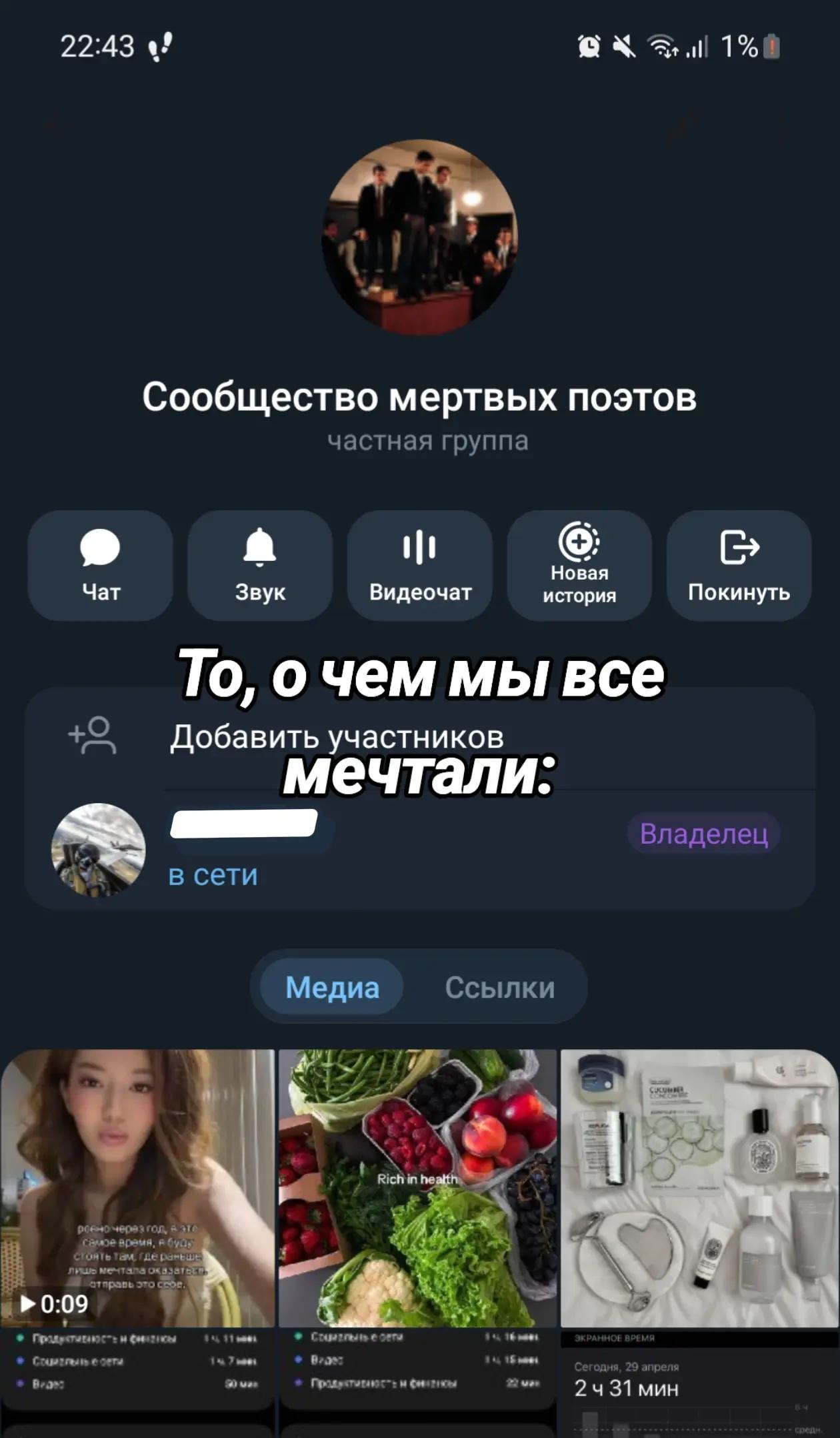This screenshot has width=840, height=1438.
Task: Tap Добавить участников to add members
Action: (420, 738)
